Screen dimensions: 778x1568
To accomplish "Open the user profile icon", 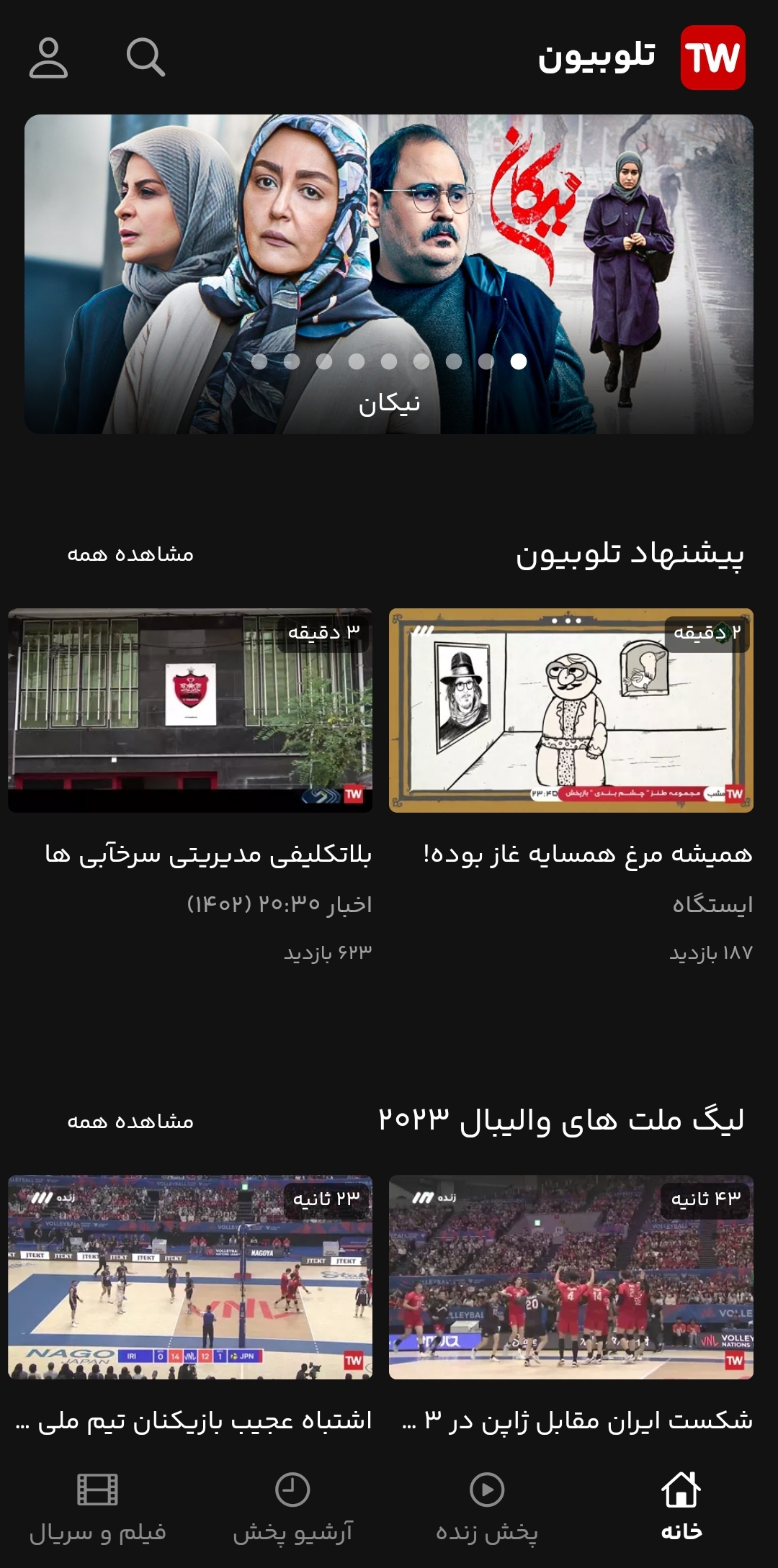I will pos(48,58).
